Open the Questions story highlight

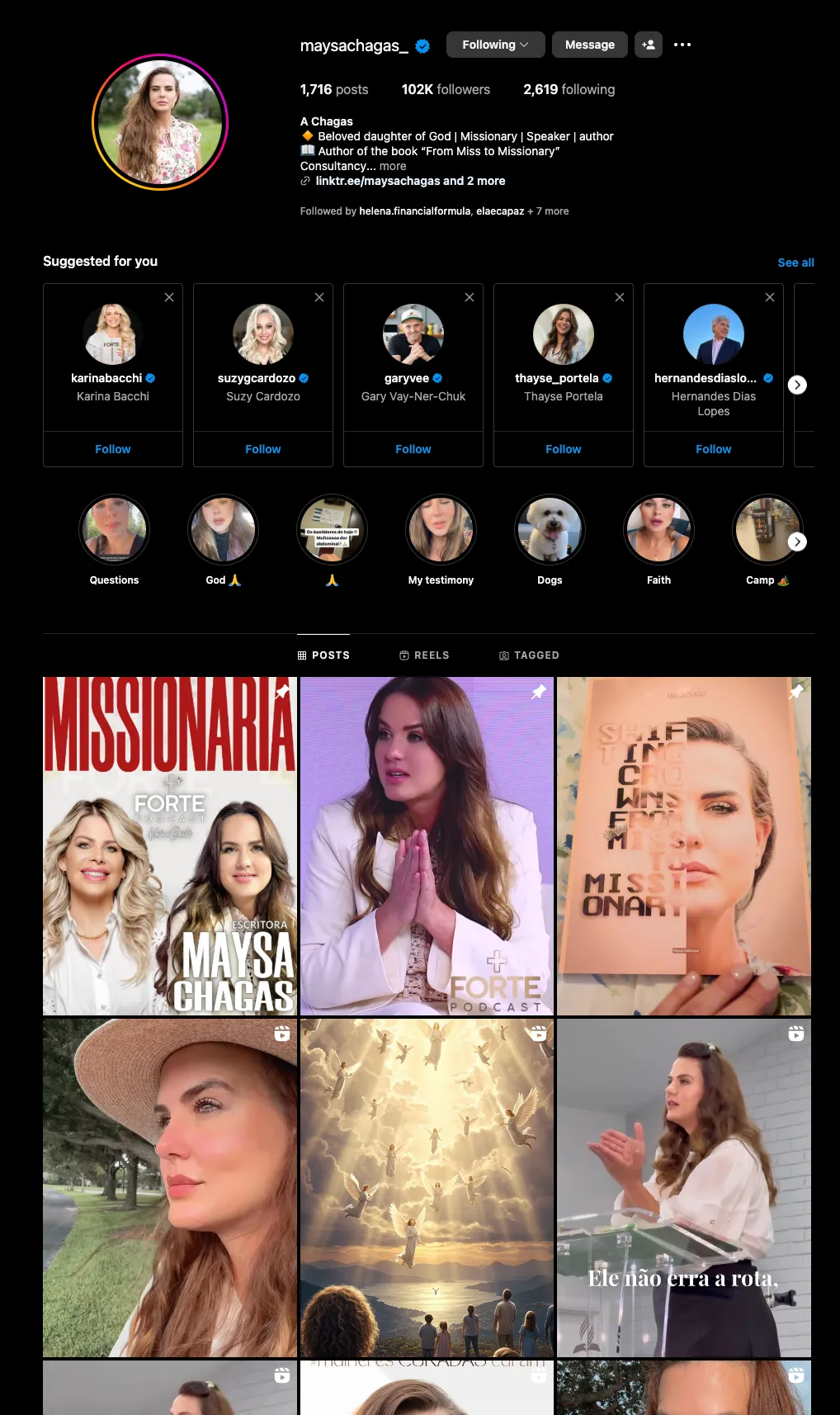pyautogui.click(x=114, y=530)
